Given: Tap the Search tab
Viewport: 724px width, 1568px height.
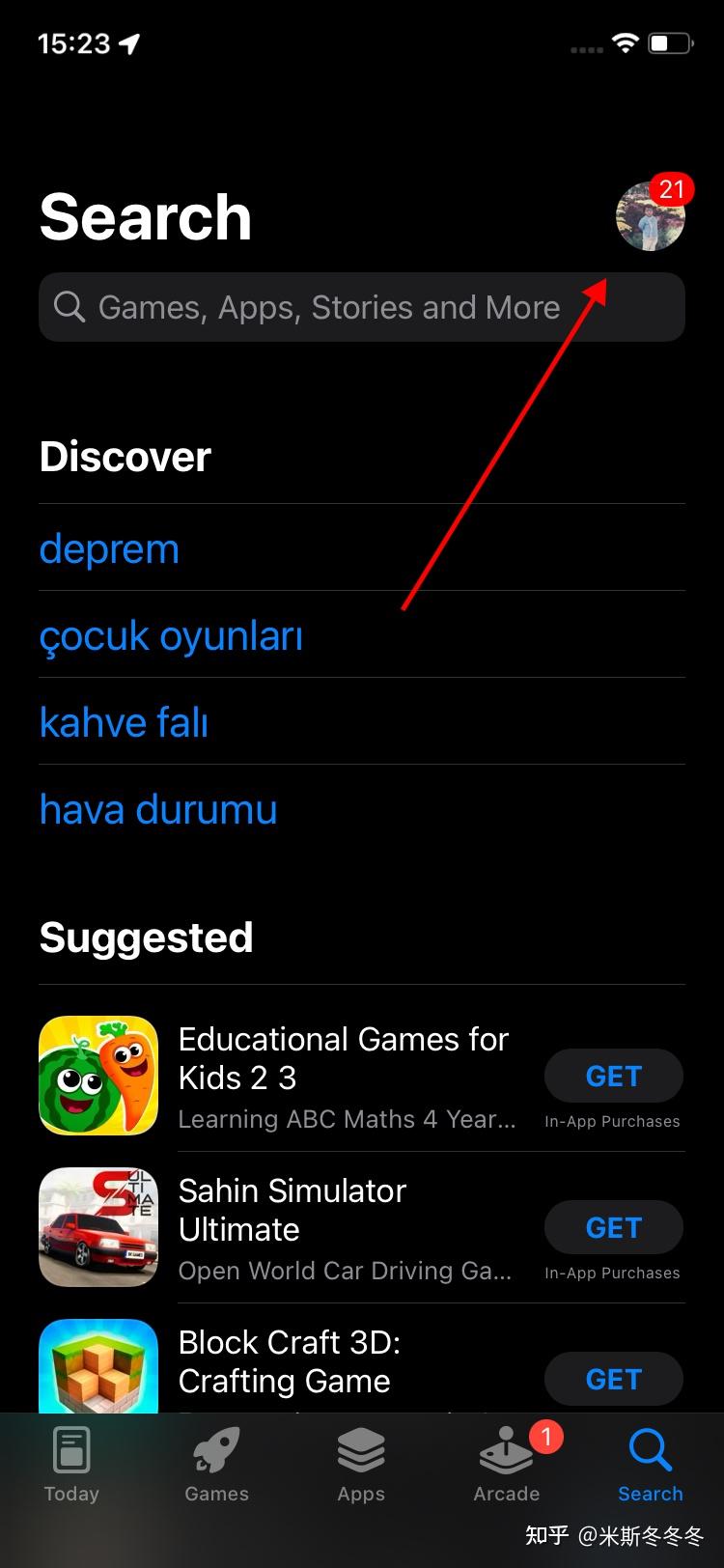Looking at the screenshot, I should 650,1464.
